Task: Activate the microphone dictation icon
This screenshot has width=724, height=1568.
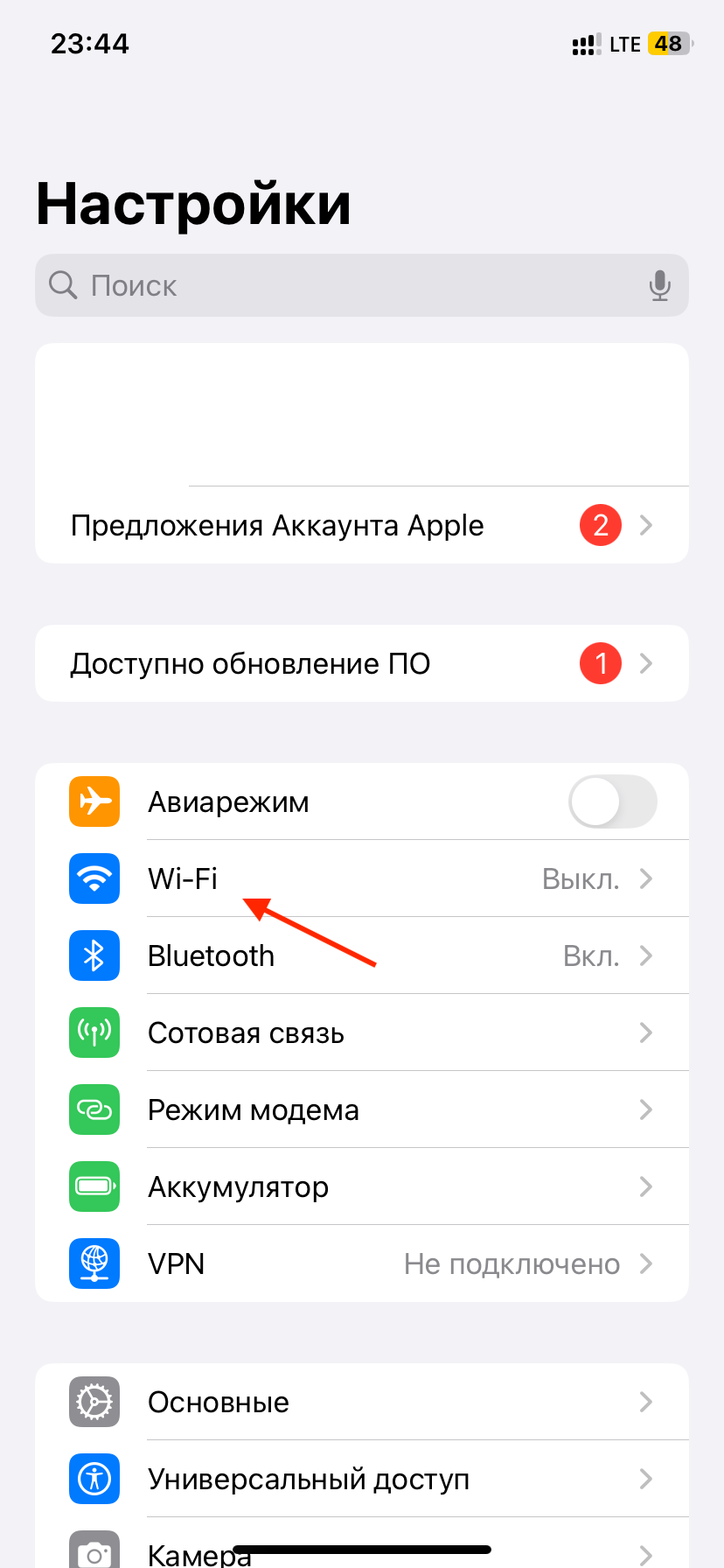Action: [660, 285]
